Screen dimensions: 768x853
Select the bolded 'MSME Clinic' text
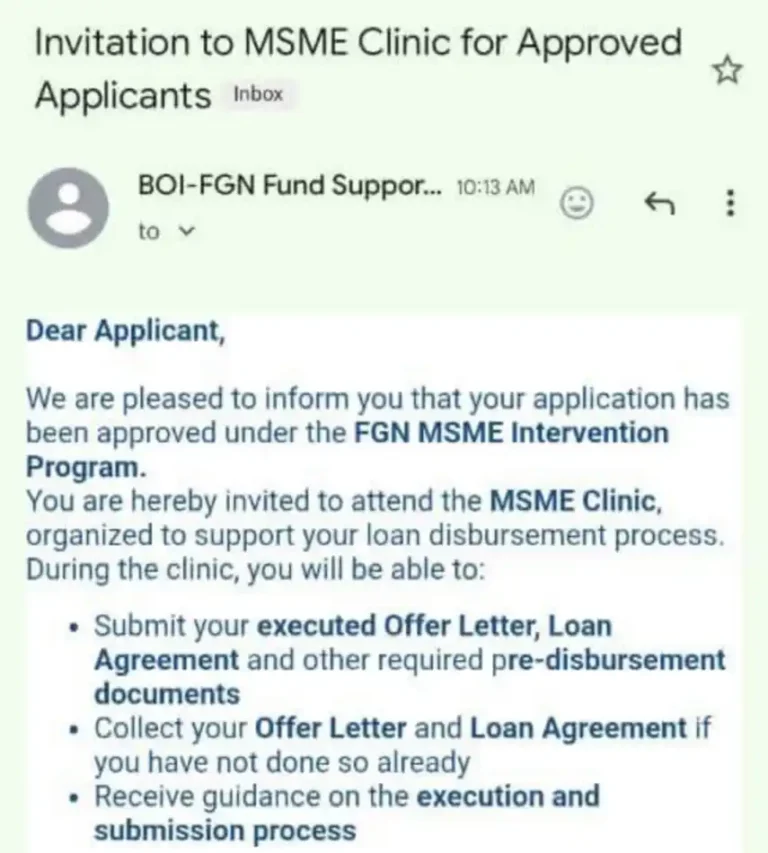[572, 501]
